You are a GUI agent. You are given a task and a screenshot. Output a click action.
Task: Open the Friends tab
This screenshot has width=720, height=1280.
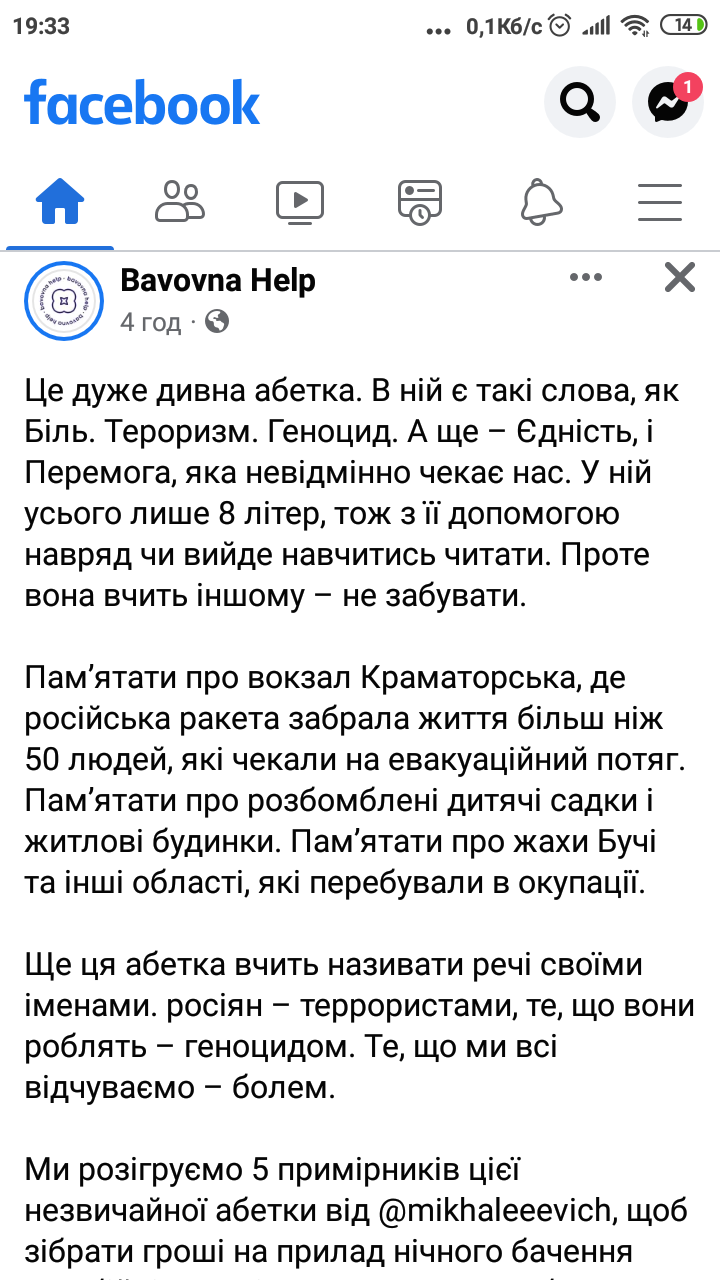[180, 202]
